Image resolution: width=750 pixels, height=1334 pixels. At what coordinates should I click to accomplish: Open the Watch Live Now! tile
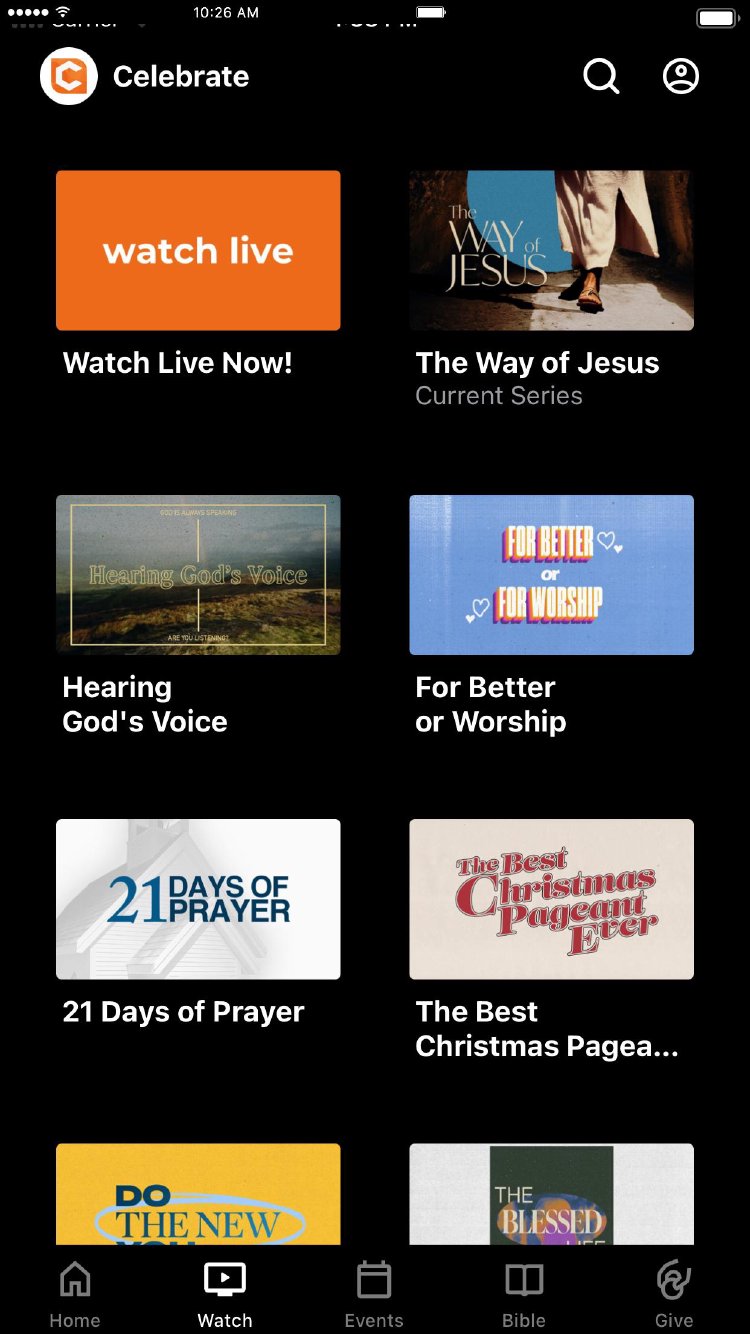point(198,250)
